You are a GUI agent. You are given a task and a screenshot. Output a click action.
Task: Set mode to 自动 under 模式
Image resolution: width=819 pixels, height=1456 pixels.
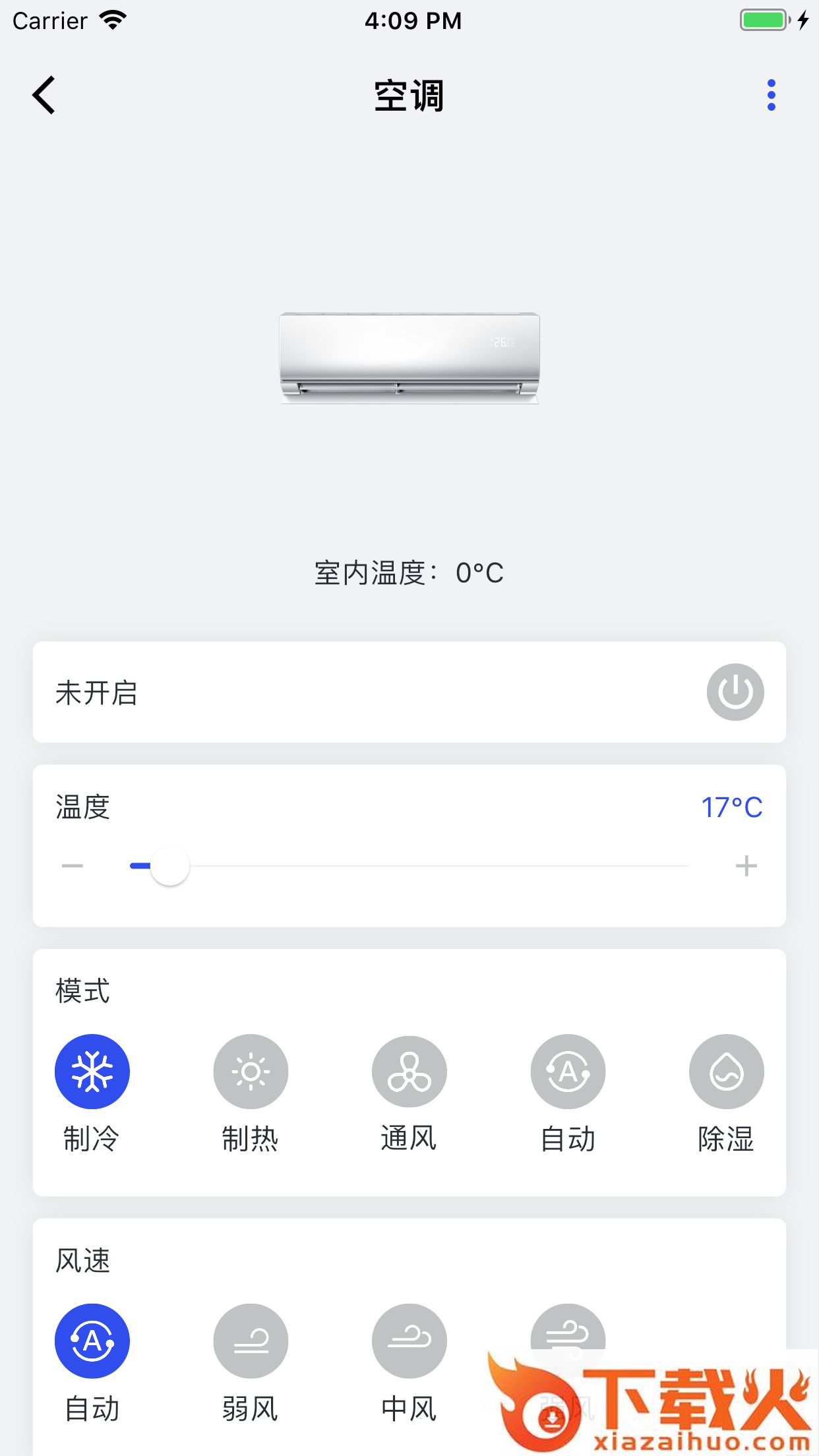coord(568,1072)
